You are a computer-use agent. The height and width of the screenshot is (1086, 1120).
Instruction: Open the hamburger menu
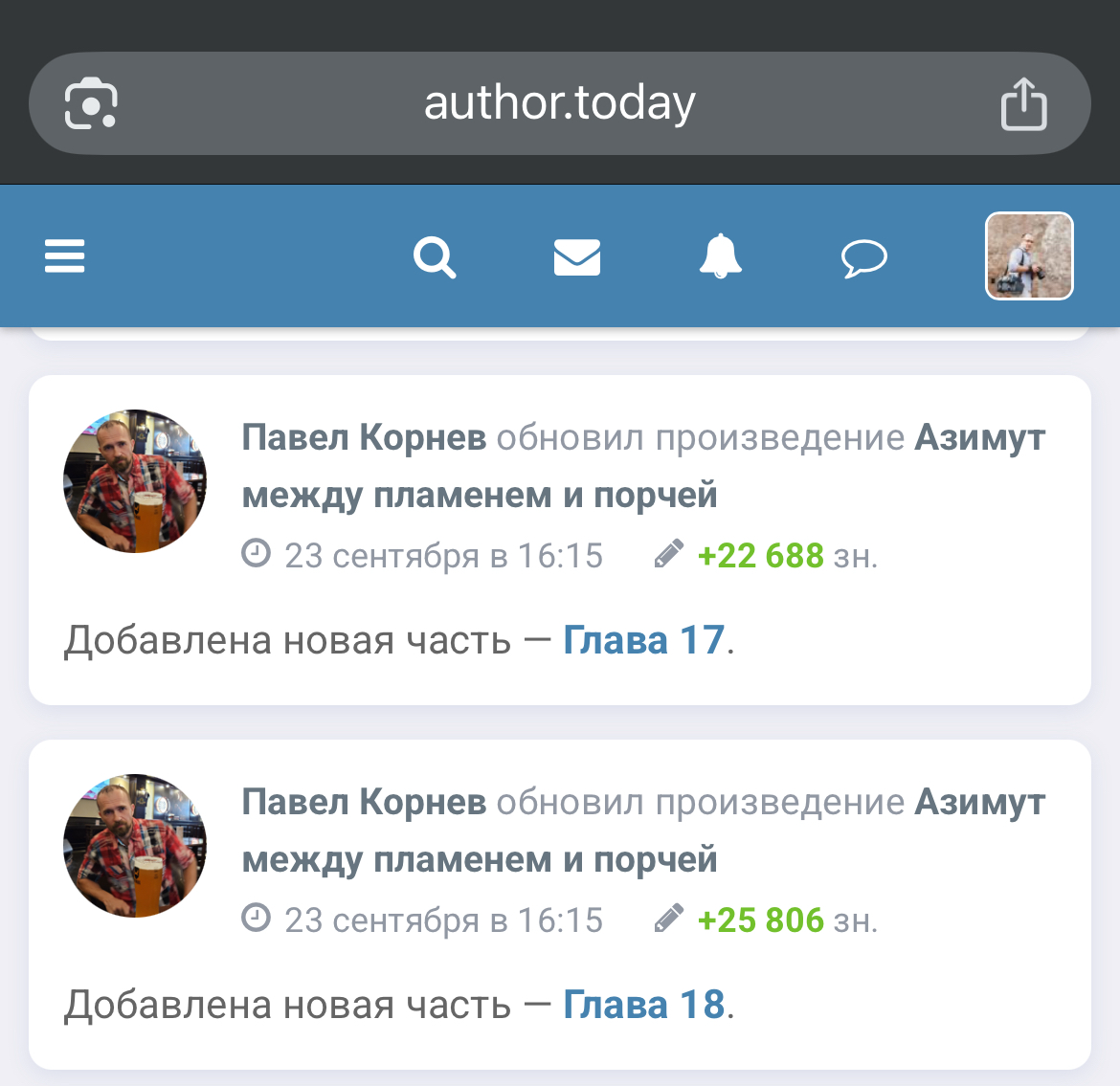pyautogui.click(x=65, y=256)
